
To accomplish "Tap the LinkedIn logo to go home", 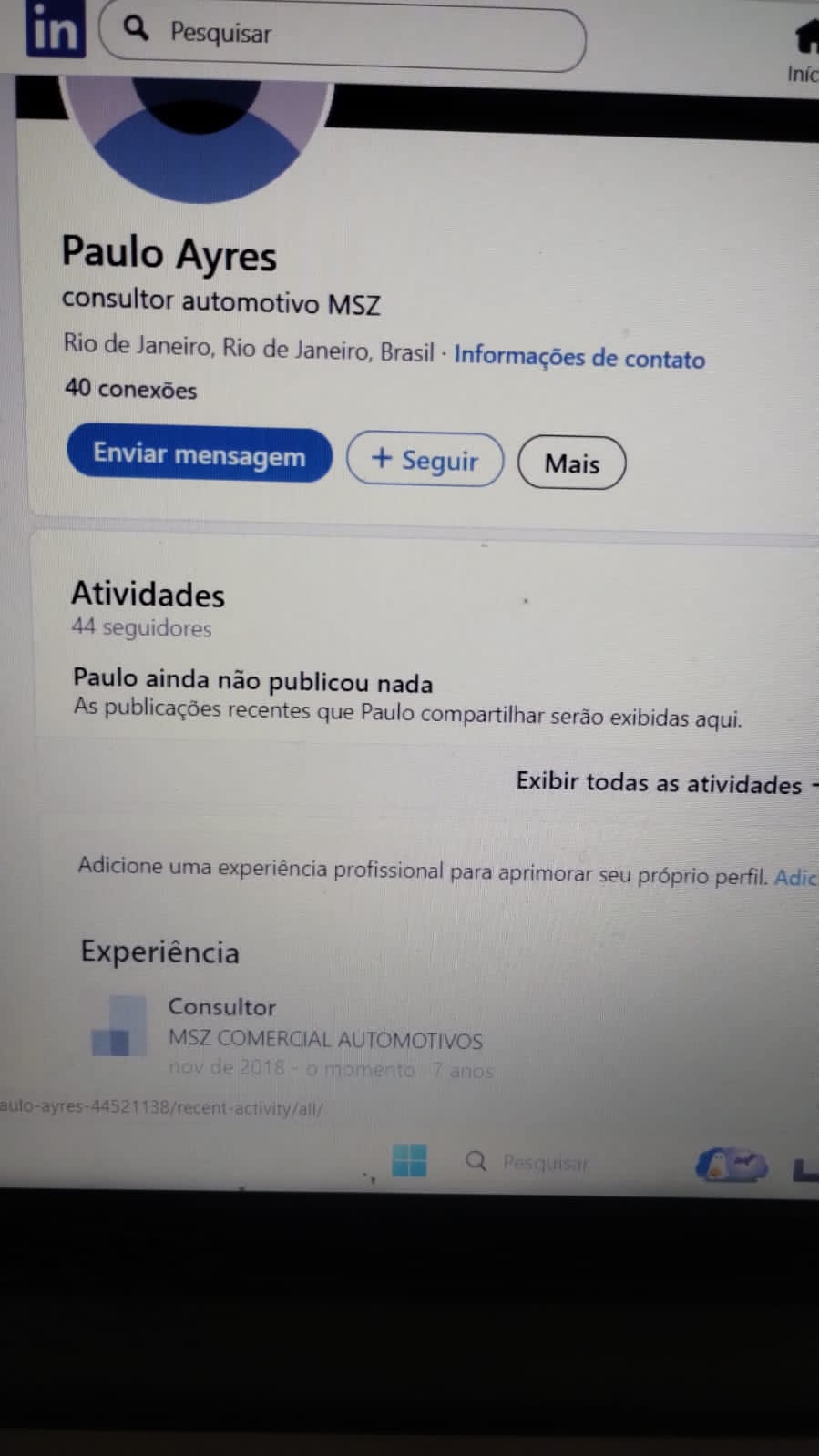I will [54, 27].
